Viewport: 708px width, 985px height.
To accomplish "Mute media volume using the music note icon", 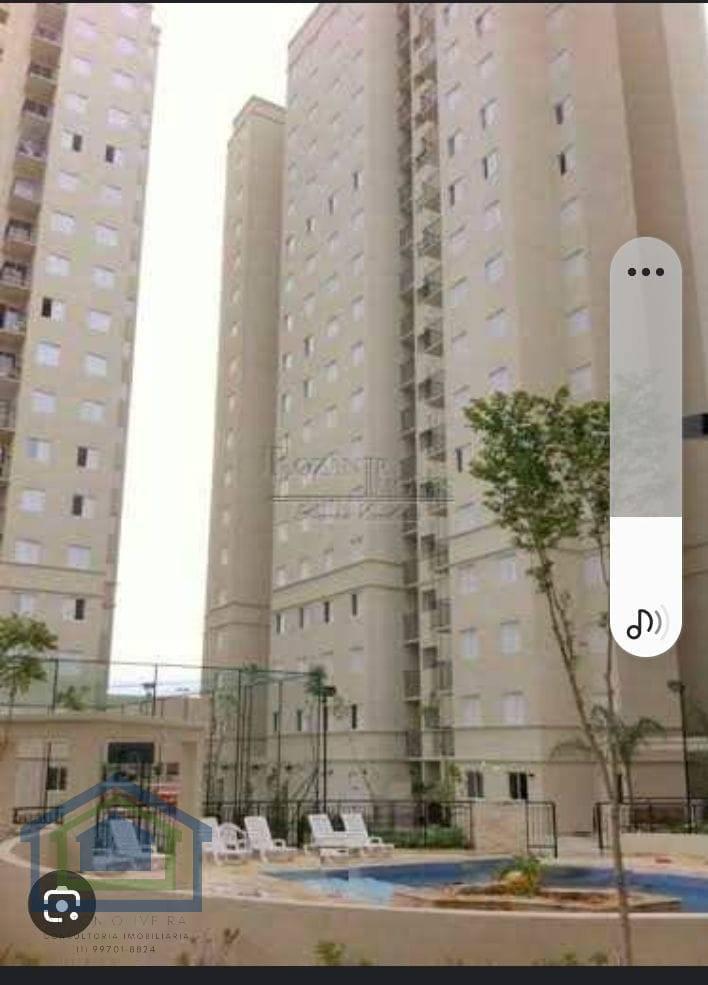I will (x=646, y=622).
